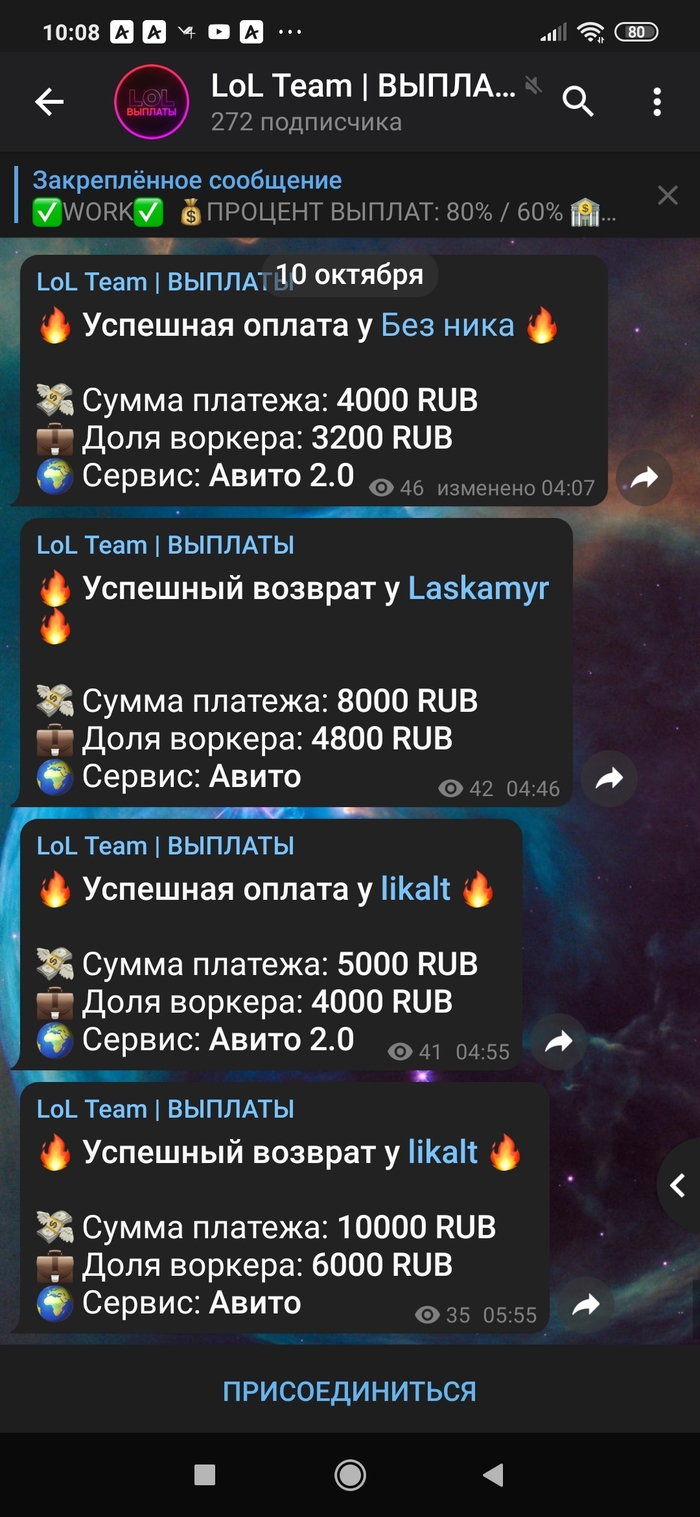Tap the system home button

coord(350,1475)
